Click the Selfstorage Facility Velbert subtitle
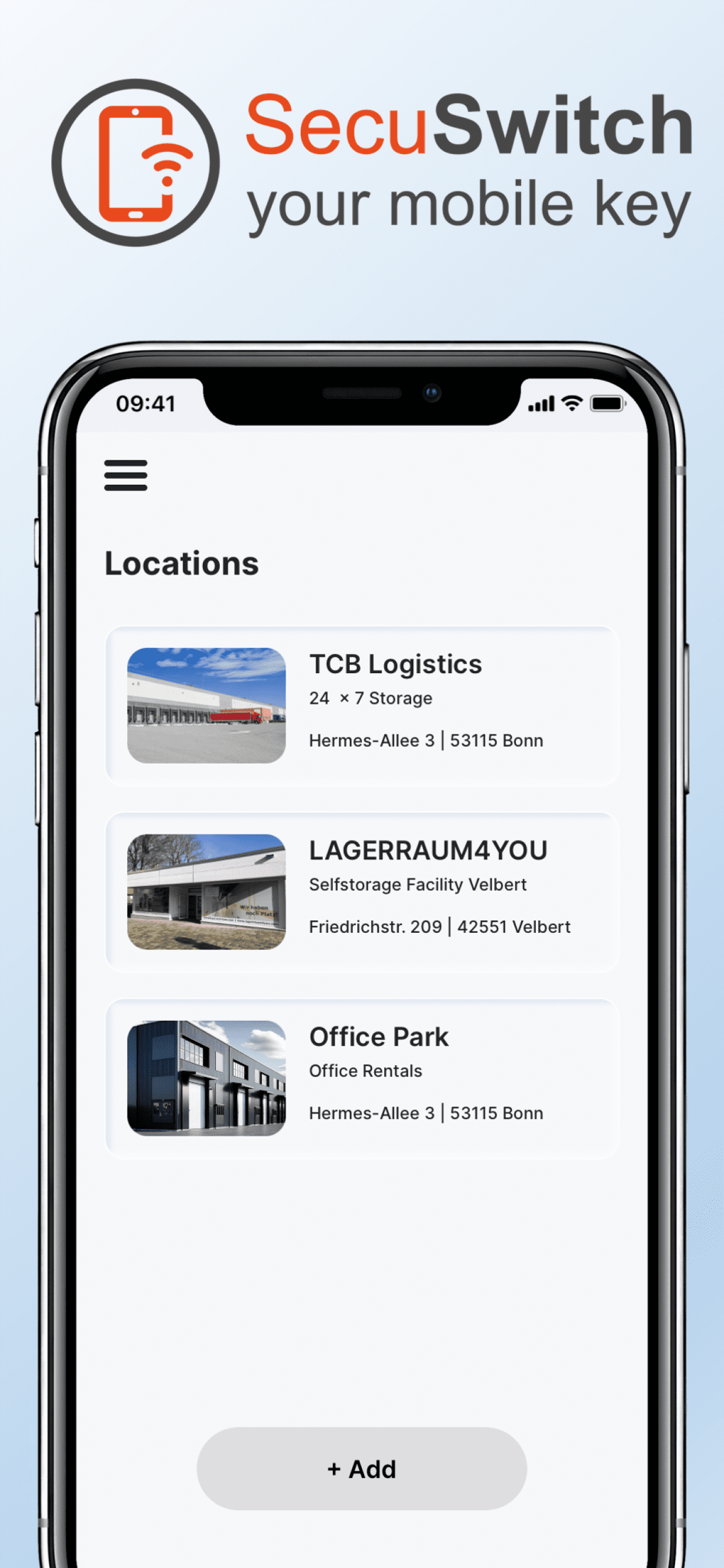 pos(418,884)
